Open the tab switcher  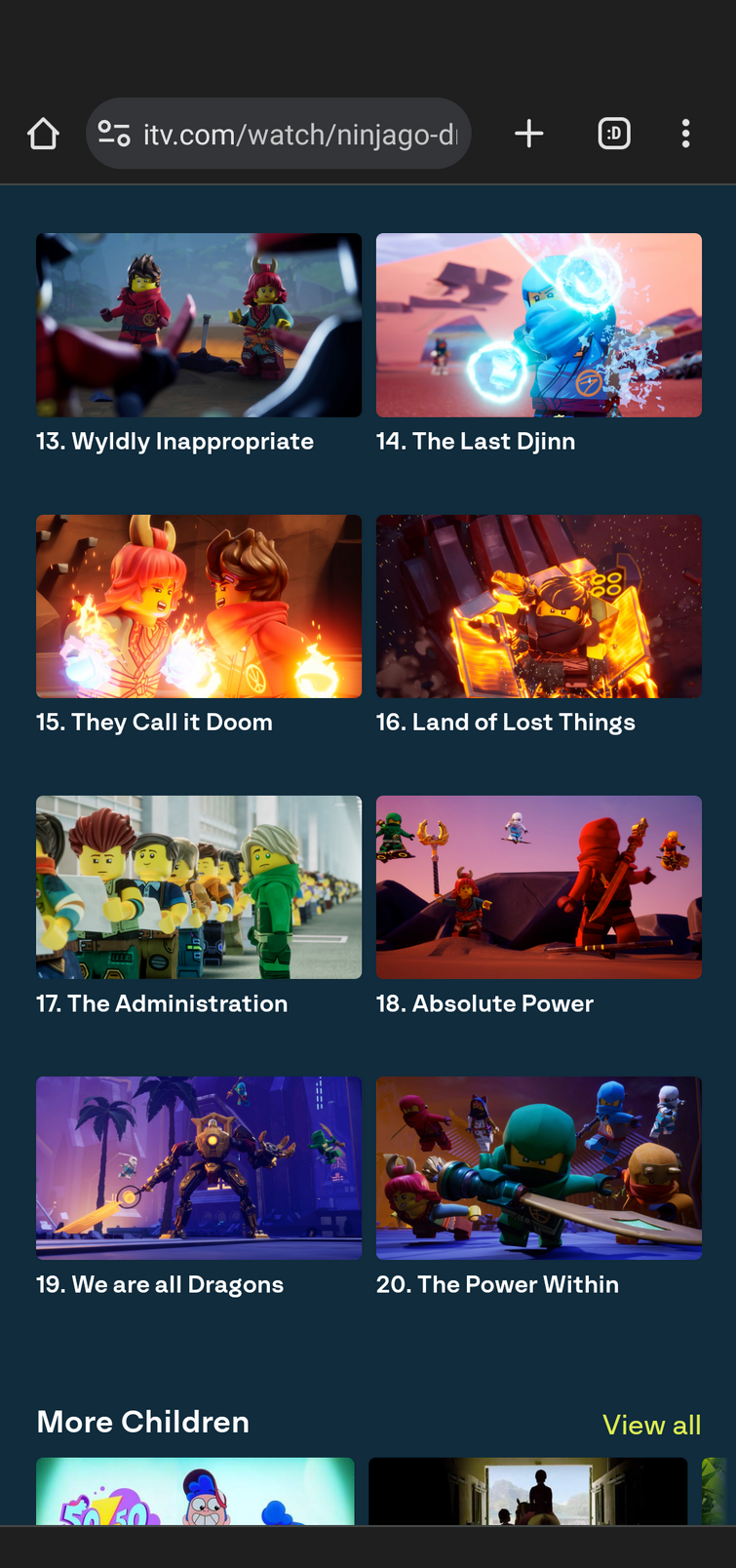point(614,134)
